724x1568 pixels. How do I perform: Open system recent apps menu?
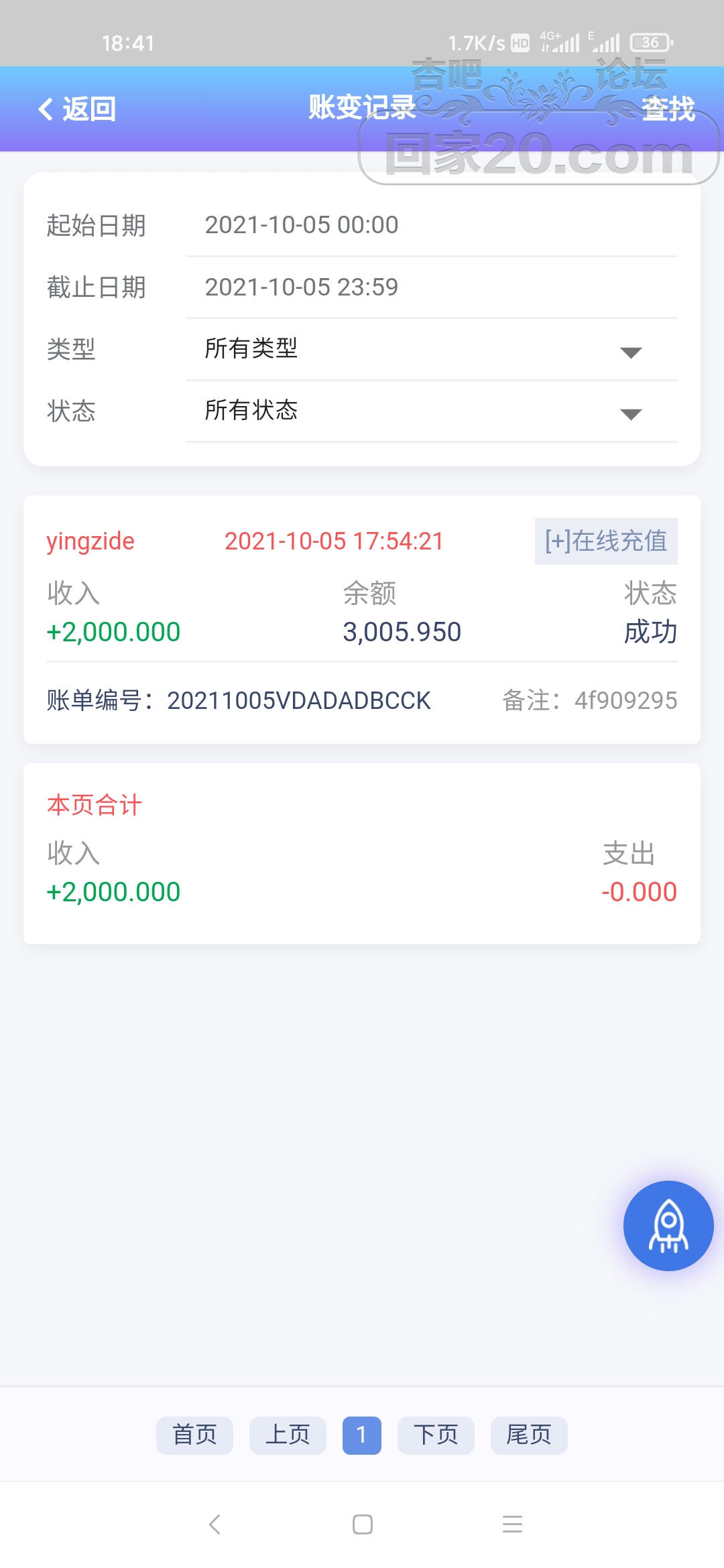[512, 1524]
